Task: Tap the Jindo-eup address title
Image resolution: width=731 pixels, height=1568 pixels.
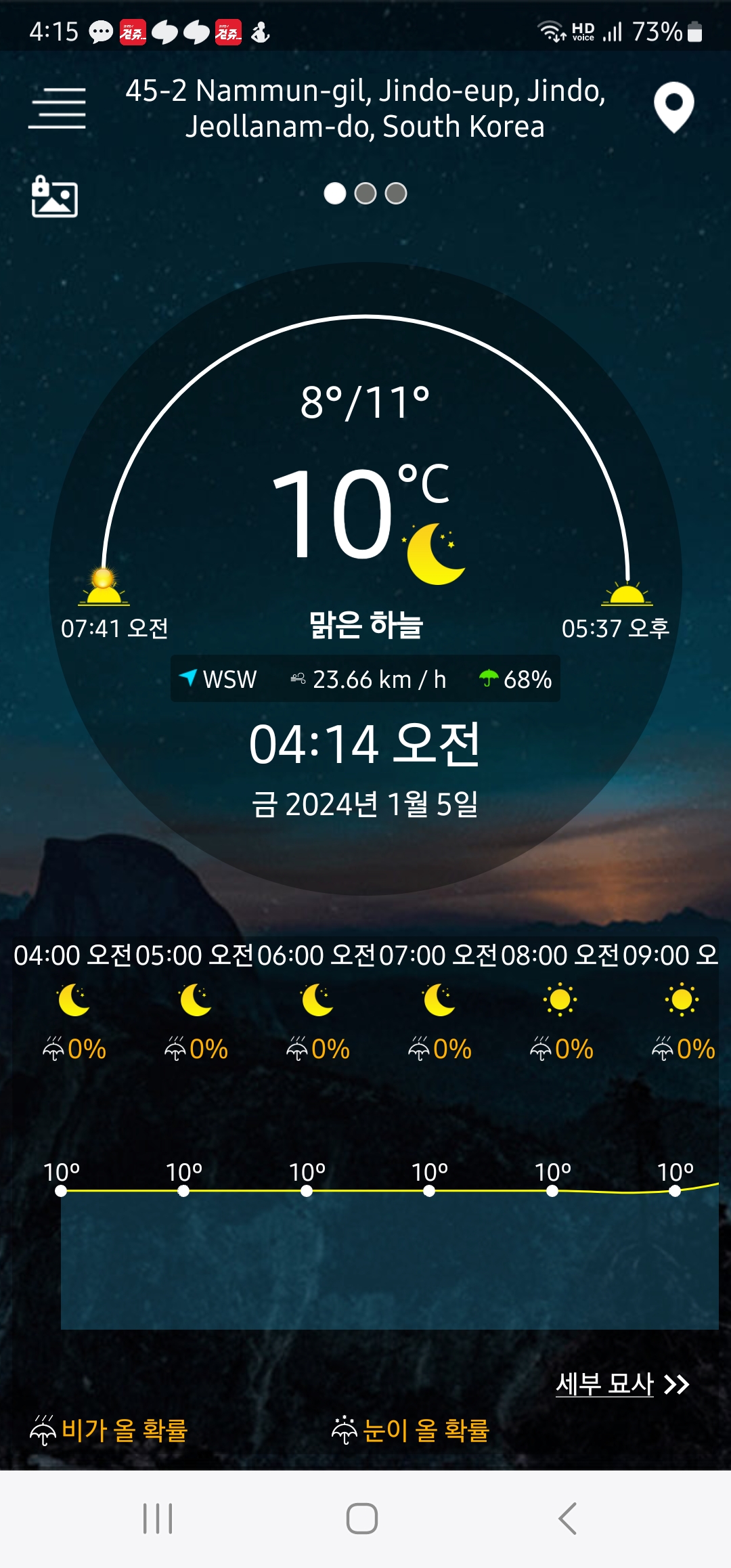Action: [365, 108]
